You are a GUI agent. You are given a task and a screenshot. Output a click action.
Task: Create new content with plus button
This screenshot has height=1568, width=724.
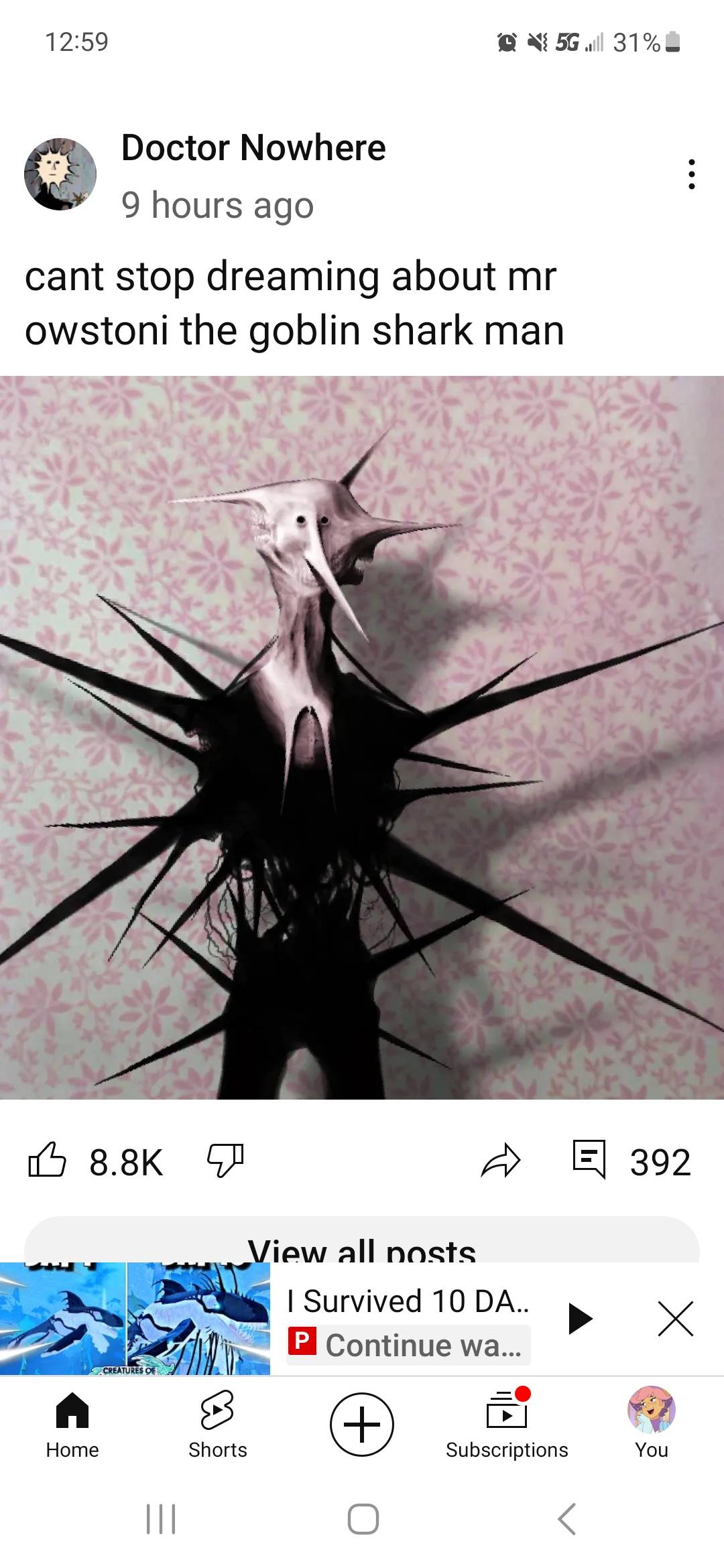click(x=362, y=1425)
